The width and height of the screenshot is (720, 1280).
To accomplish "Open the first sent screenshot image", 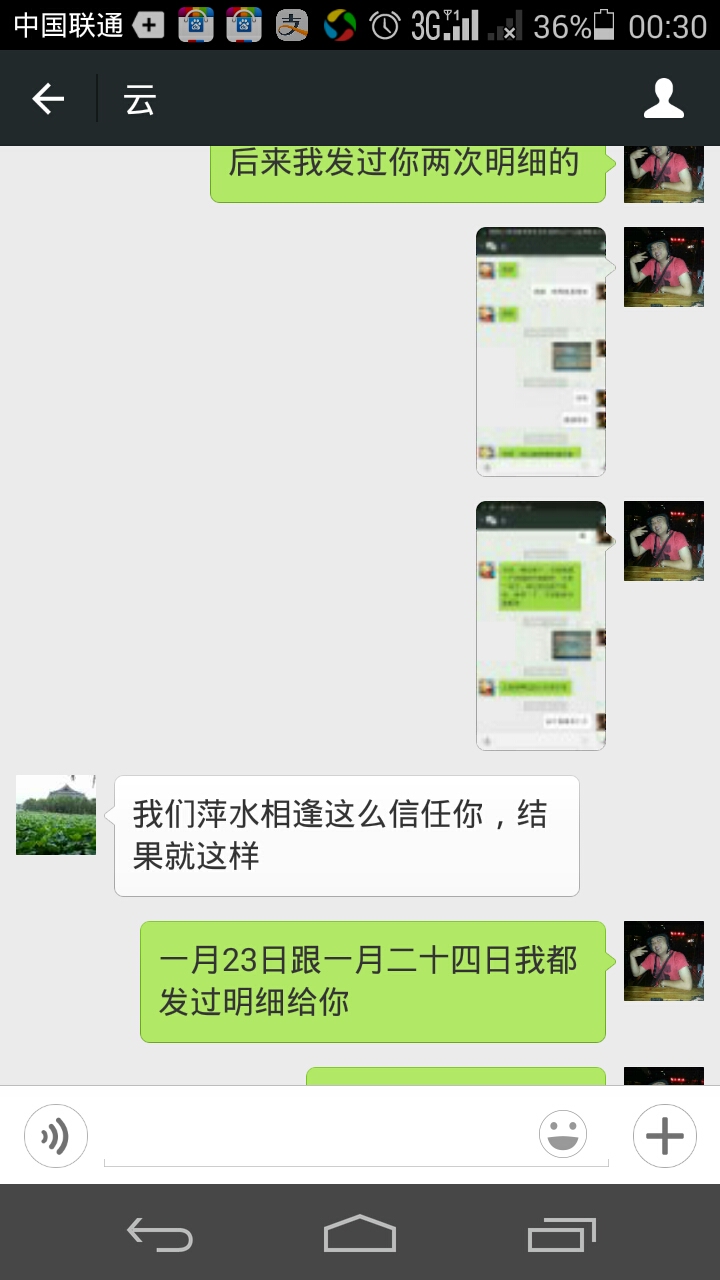I will click(541, 352).
